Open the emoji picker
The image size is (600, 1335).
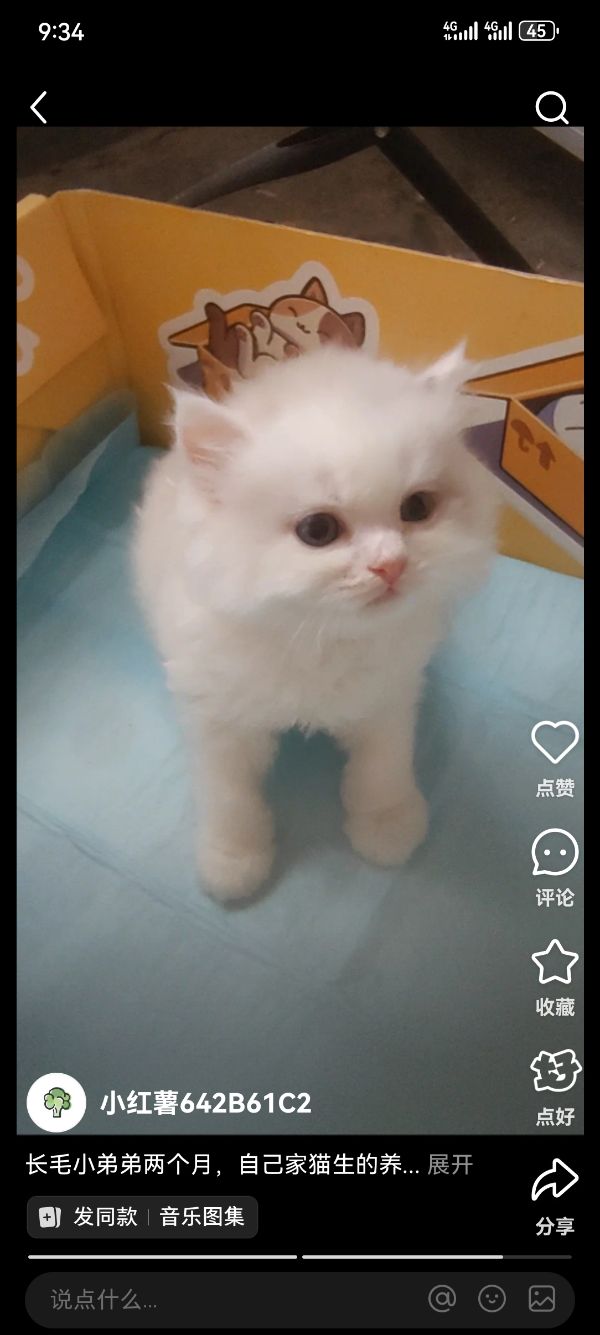[492, 1299]
